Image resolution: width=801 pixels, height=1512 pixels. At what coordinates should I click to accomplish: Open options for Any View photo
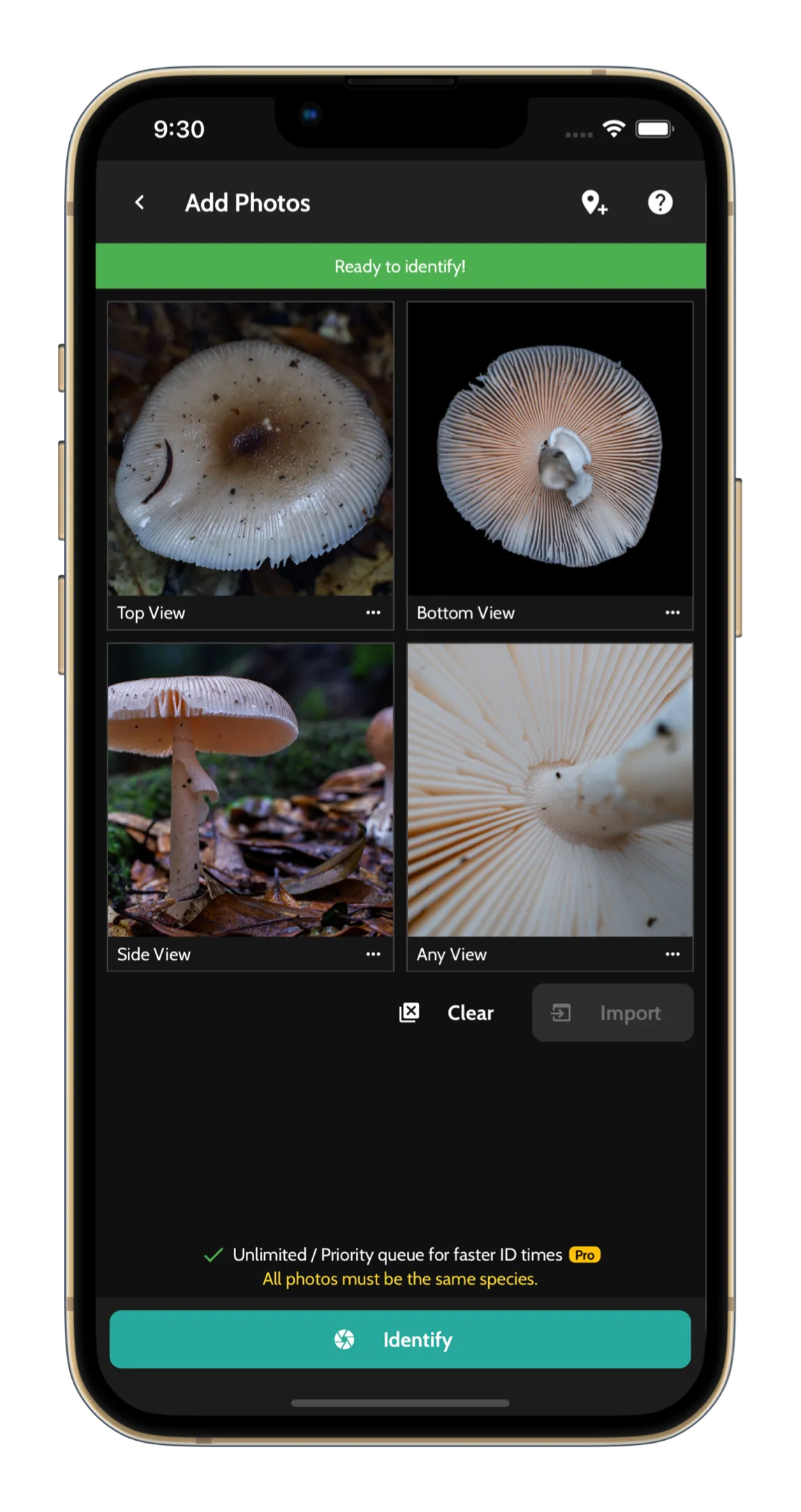pos(672,954)
